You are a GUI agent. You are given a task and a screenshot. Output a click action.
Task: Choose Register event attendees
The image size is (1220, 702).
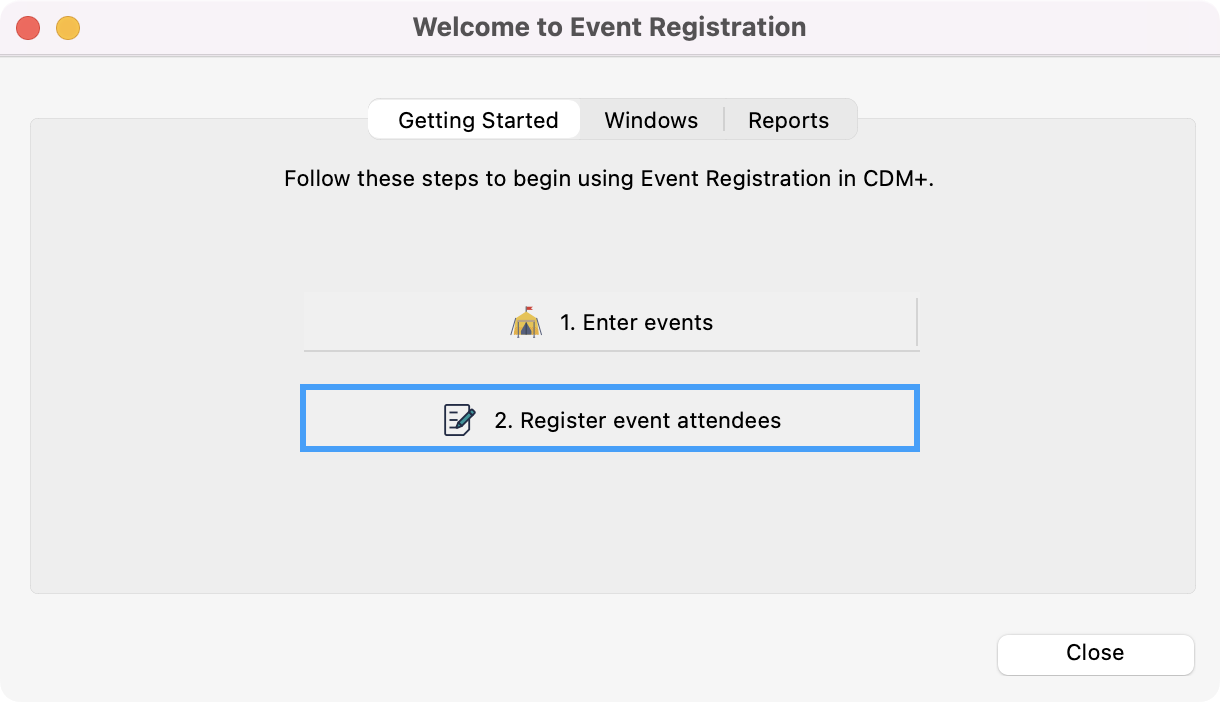(610, 420)
